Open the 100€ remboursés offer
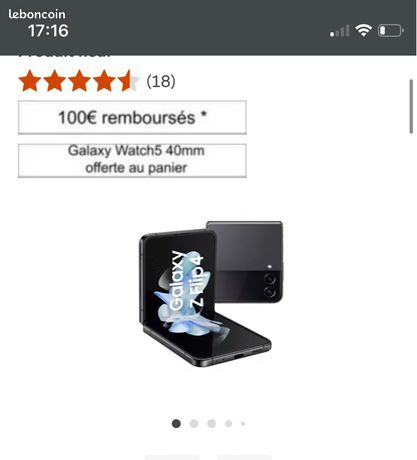The width and height of the screenshot is (417, 460). click(132, 118)
